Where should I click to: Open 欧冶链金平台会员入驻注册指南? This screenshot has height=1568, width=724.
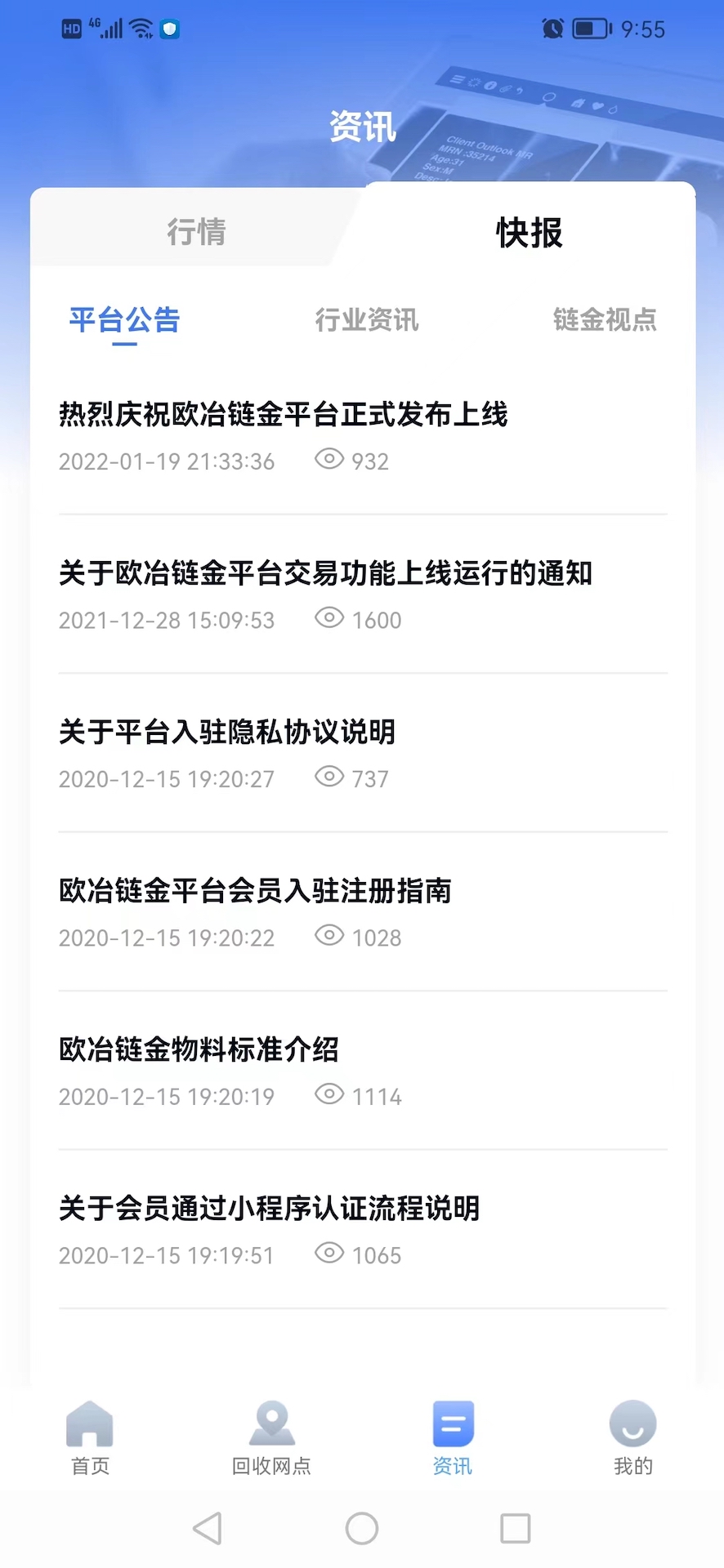pyautogui.click(x=255, y=890)
